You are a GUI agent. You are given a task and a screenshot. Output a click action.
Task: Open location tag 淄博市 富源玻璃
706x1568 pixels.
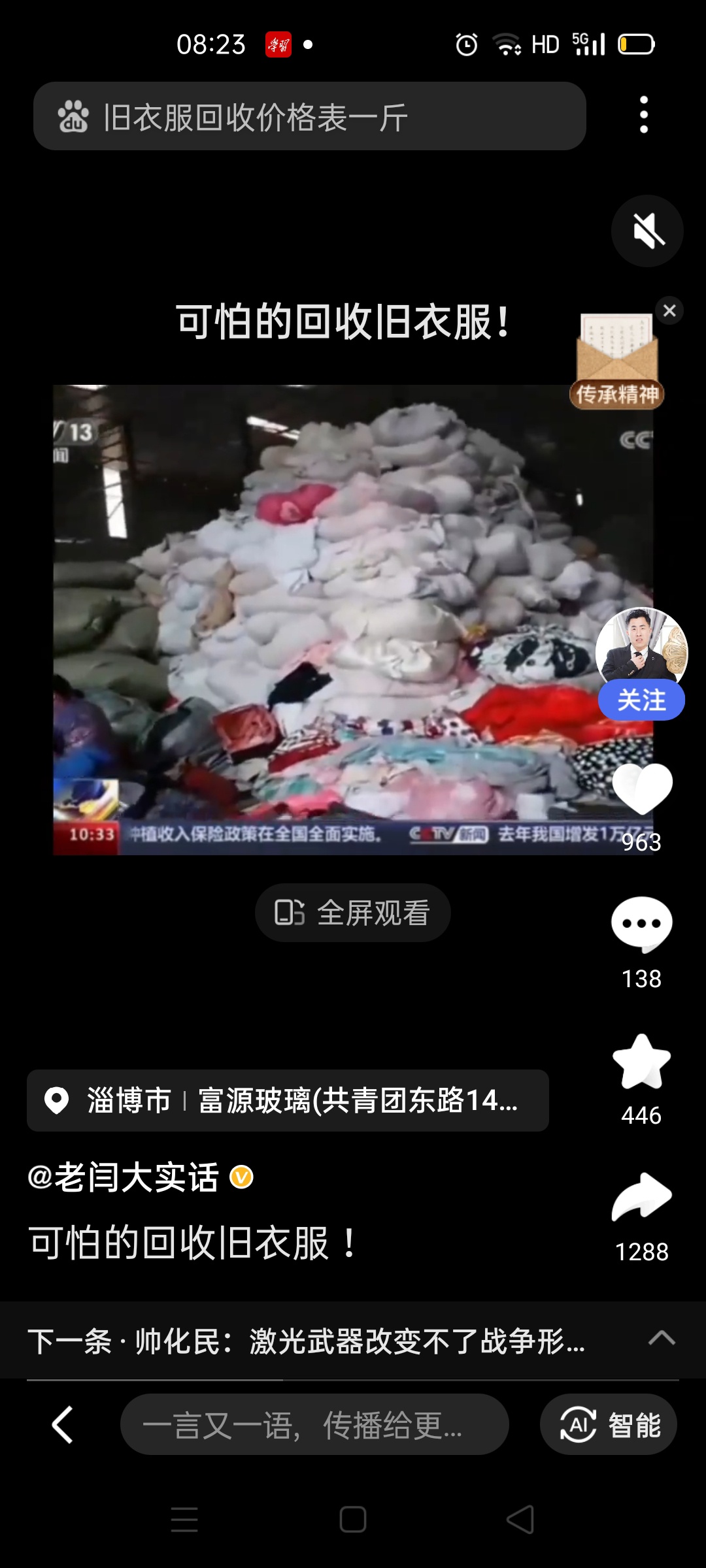pos(288,1101)
